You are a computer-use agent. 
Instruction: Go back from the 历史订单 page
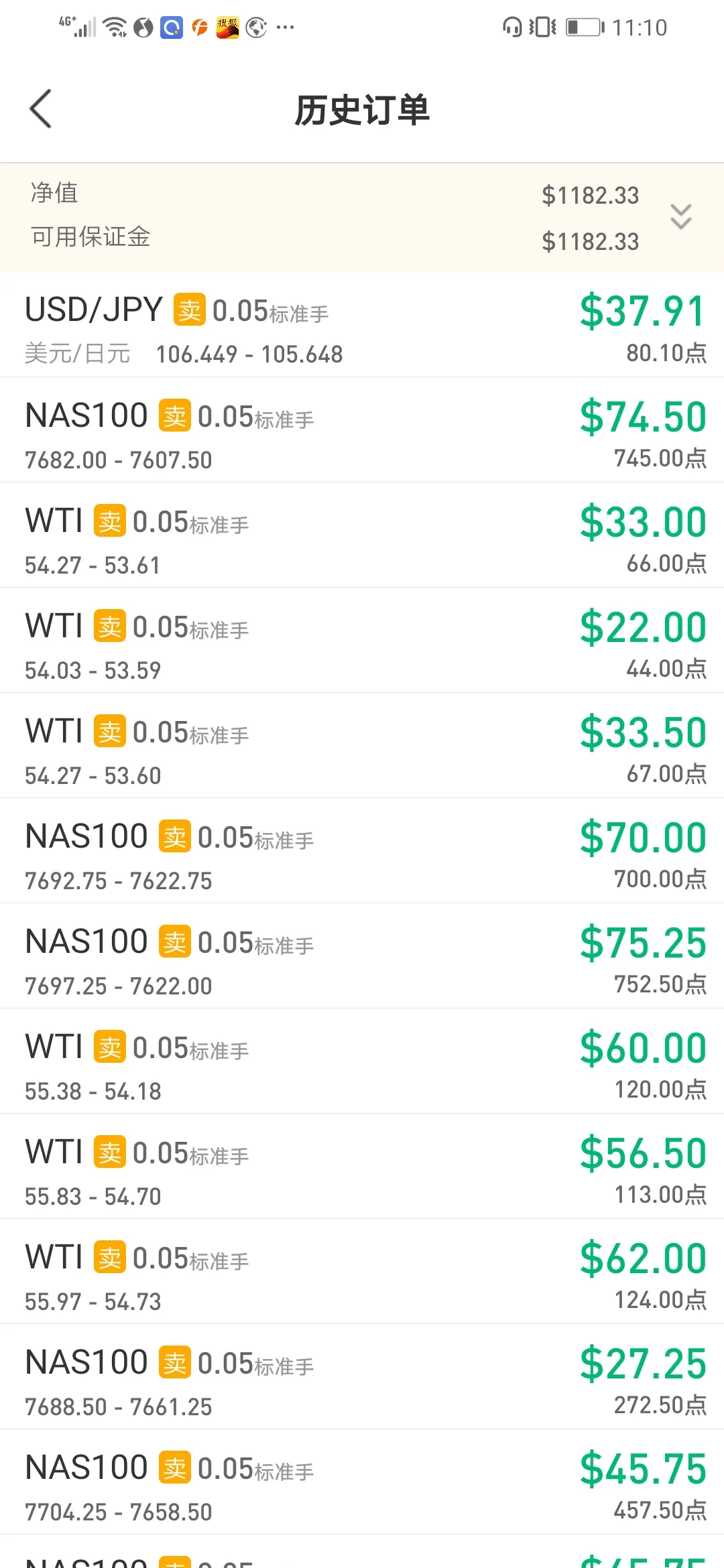click(x=41, y=109)
